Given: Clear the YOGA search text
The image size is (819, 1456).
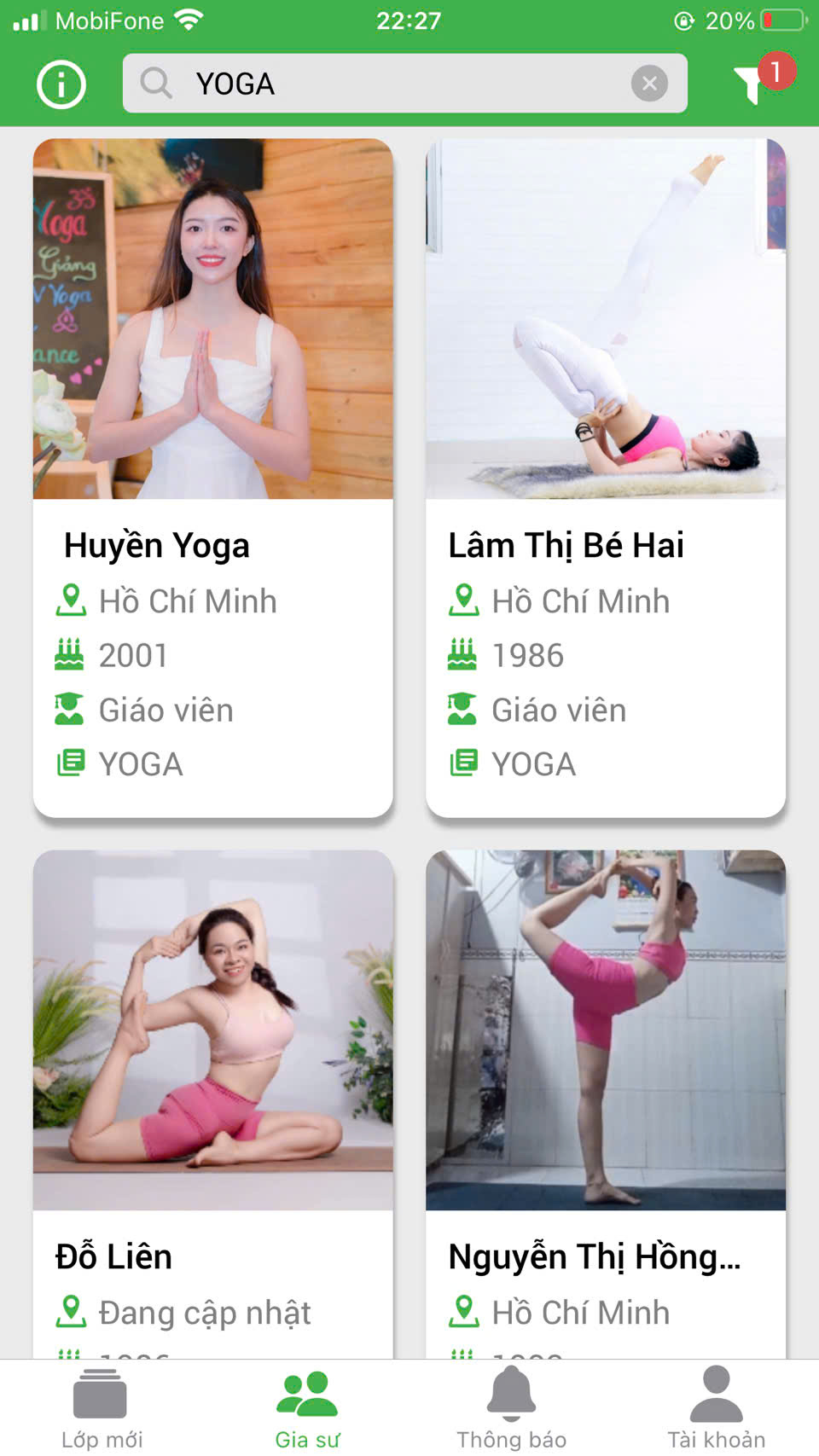Looking at the screenshot, I should coord(649,84).
